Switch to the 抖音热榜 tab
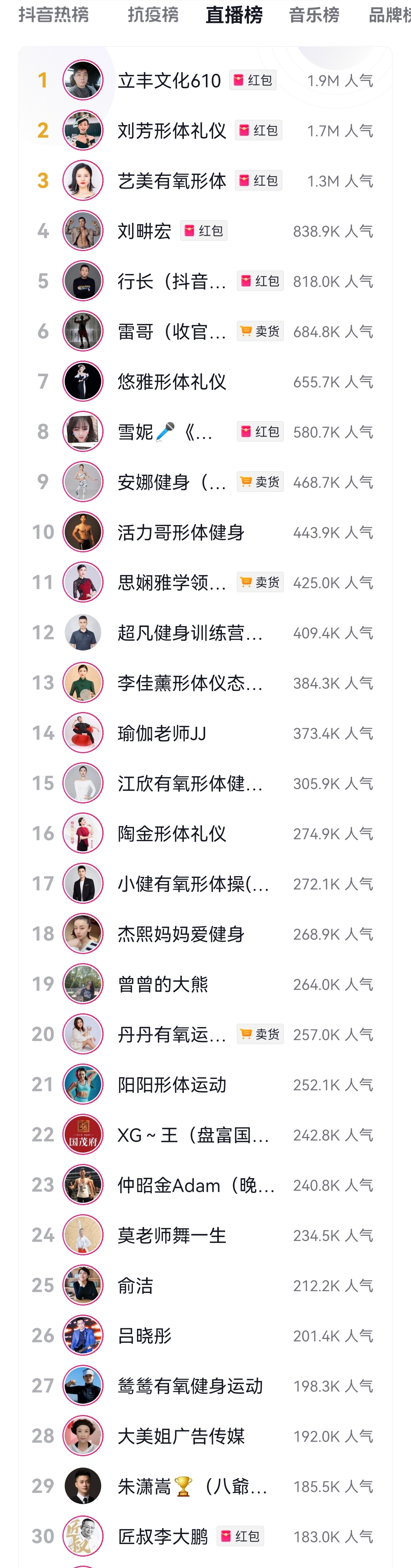The image size is (411, 1568). tap(54, 14)
